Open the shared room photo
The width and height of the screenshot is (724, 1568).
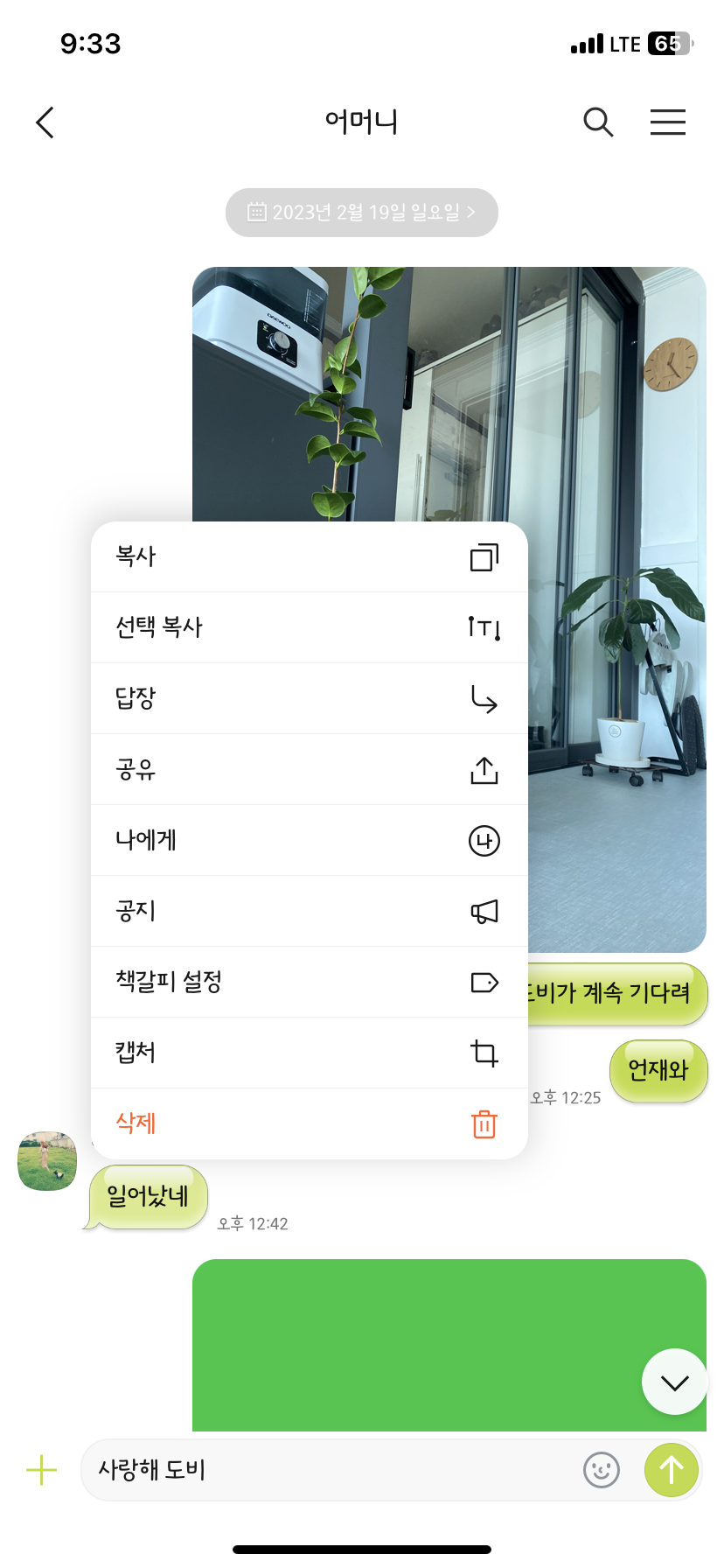[449, 610]
